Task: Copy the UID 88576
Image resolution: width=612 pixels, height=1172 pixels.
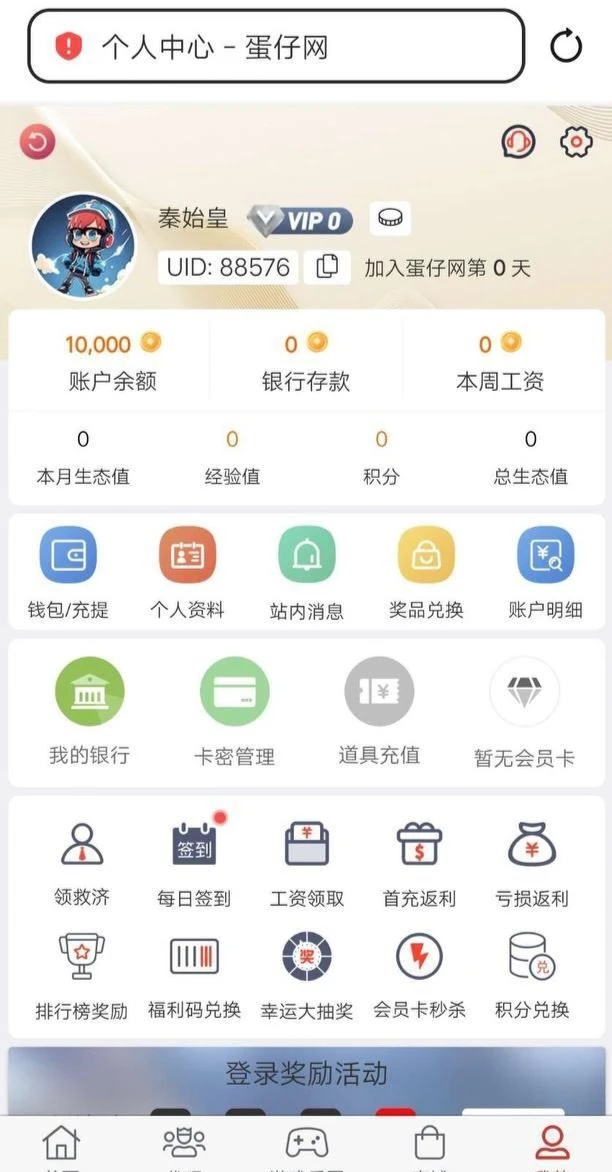Action: (x=328, y=267)
